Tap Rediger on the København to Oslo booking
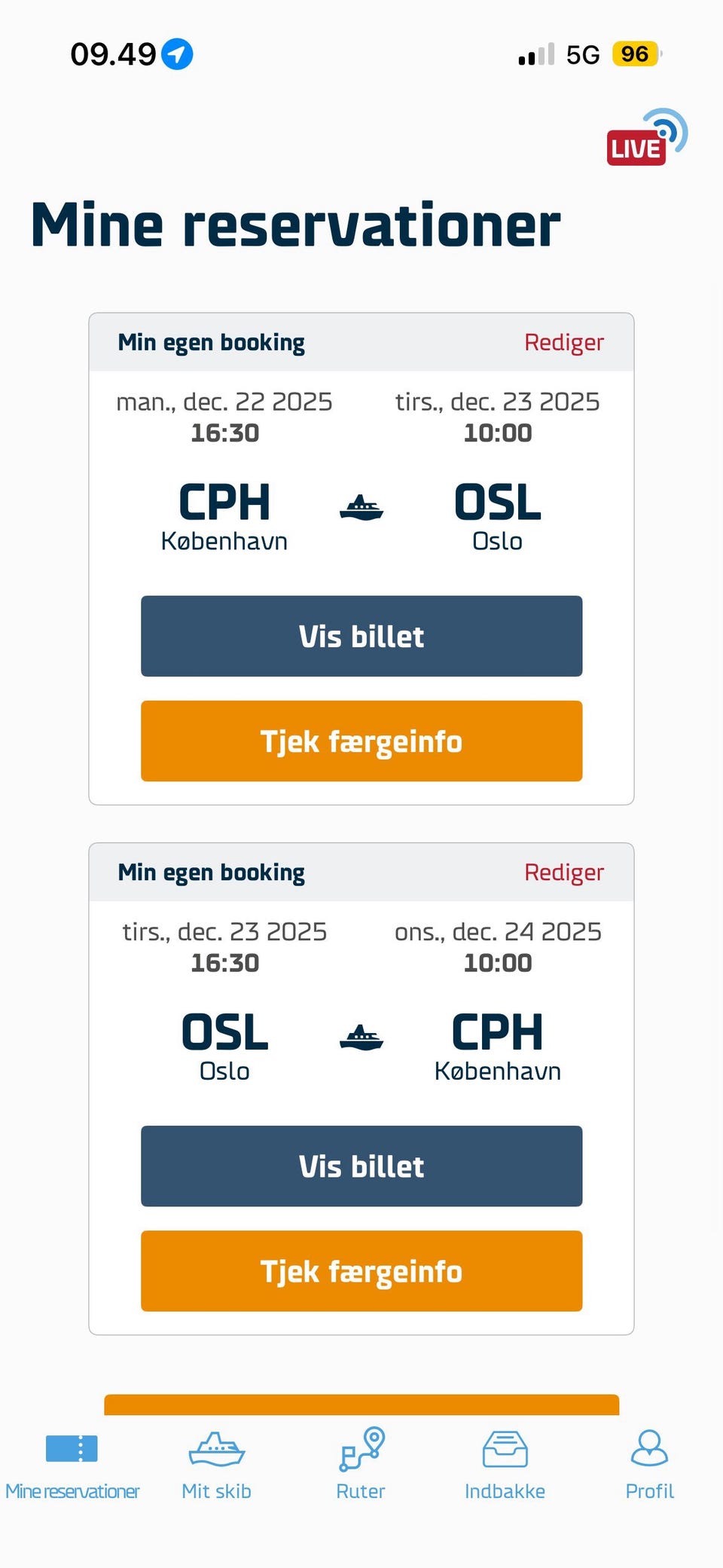The image size is (723, 1568). pyautogui.click(x=563, y=343)
